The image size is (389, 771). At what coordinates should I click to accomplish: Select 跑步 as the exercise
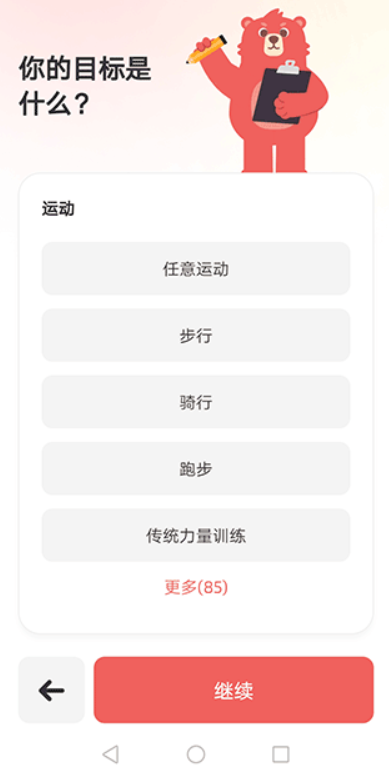[196, 469]
